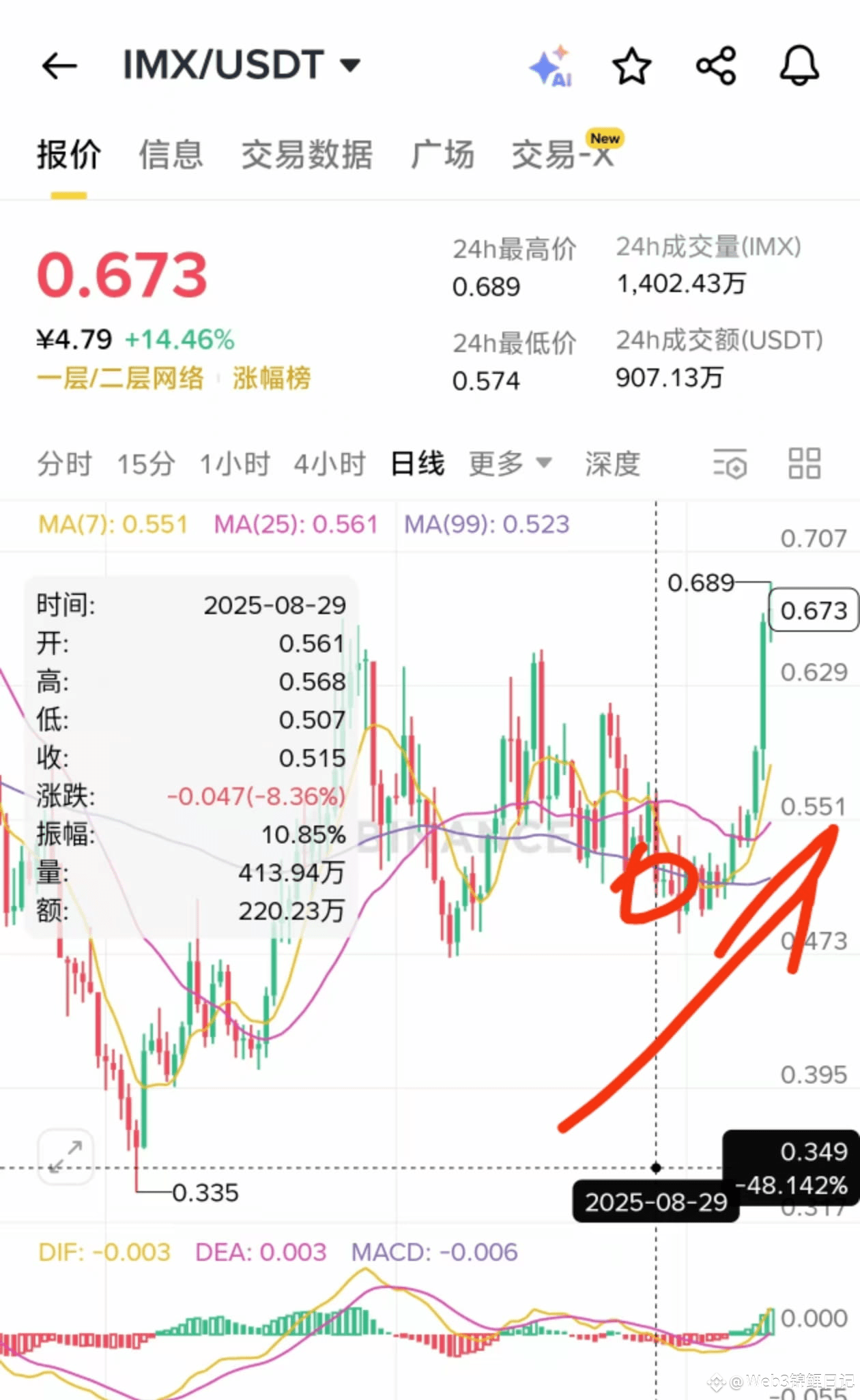Open the 深度 depth view option
The image size is (860, 1400).
tap(611, 463)
